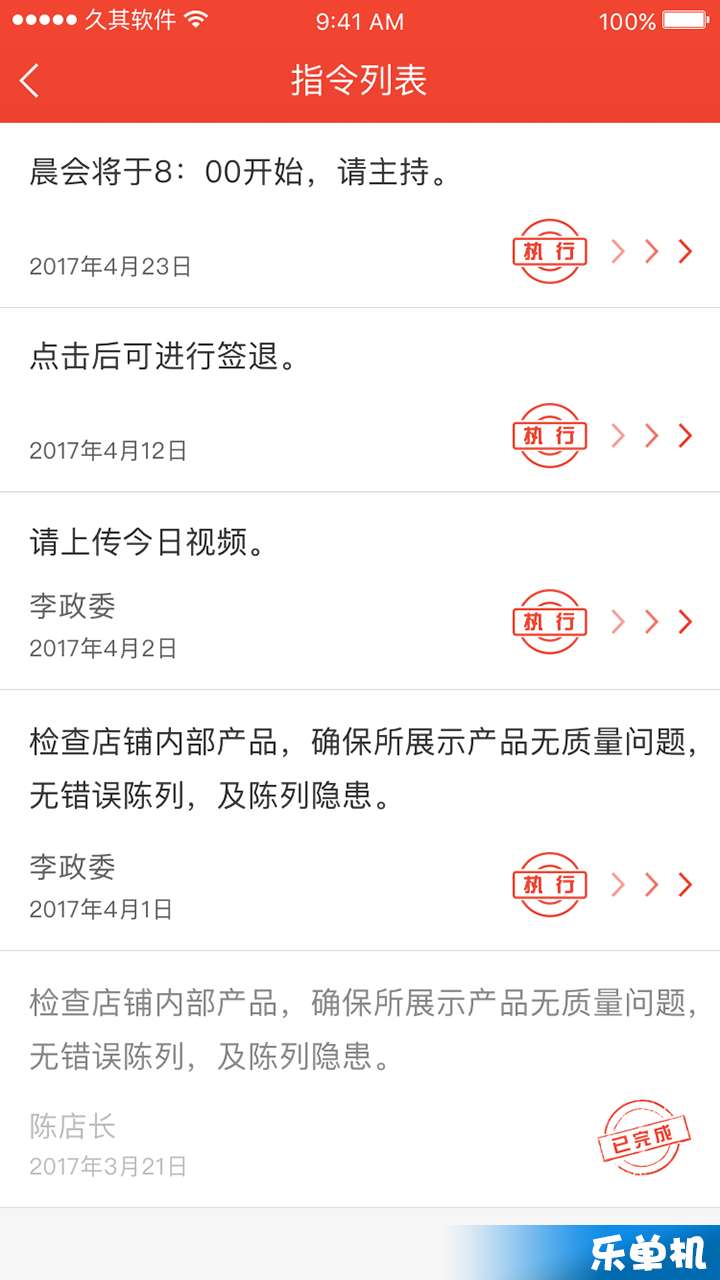
Task: Open the completed instruction from 陈店长
Action: pyautogui.click(x=360, y=1079)
